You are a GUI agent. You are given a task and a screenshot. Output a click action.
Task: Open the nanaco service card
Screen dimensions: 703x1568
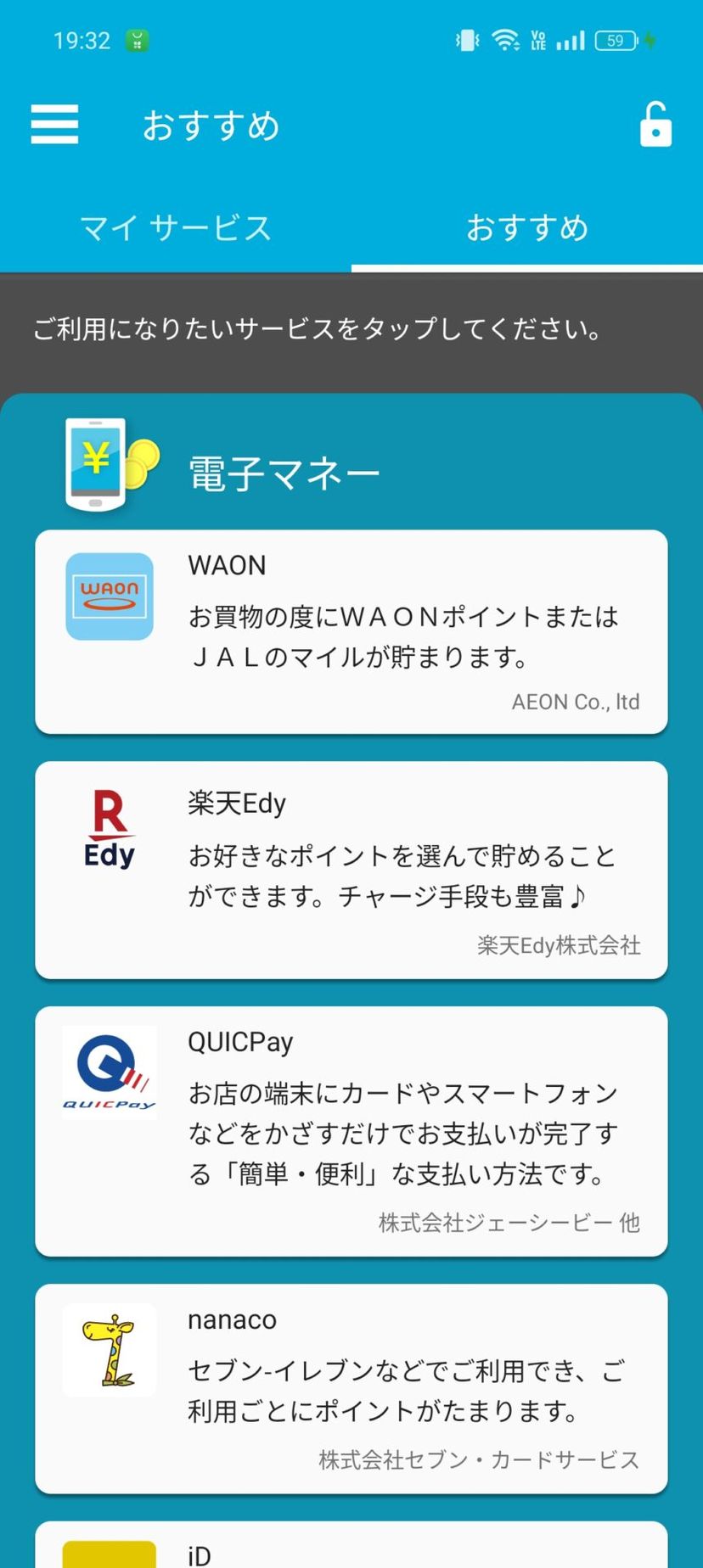(351, 1388)
